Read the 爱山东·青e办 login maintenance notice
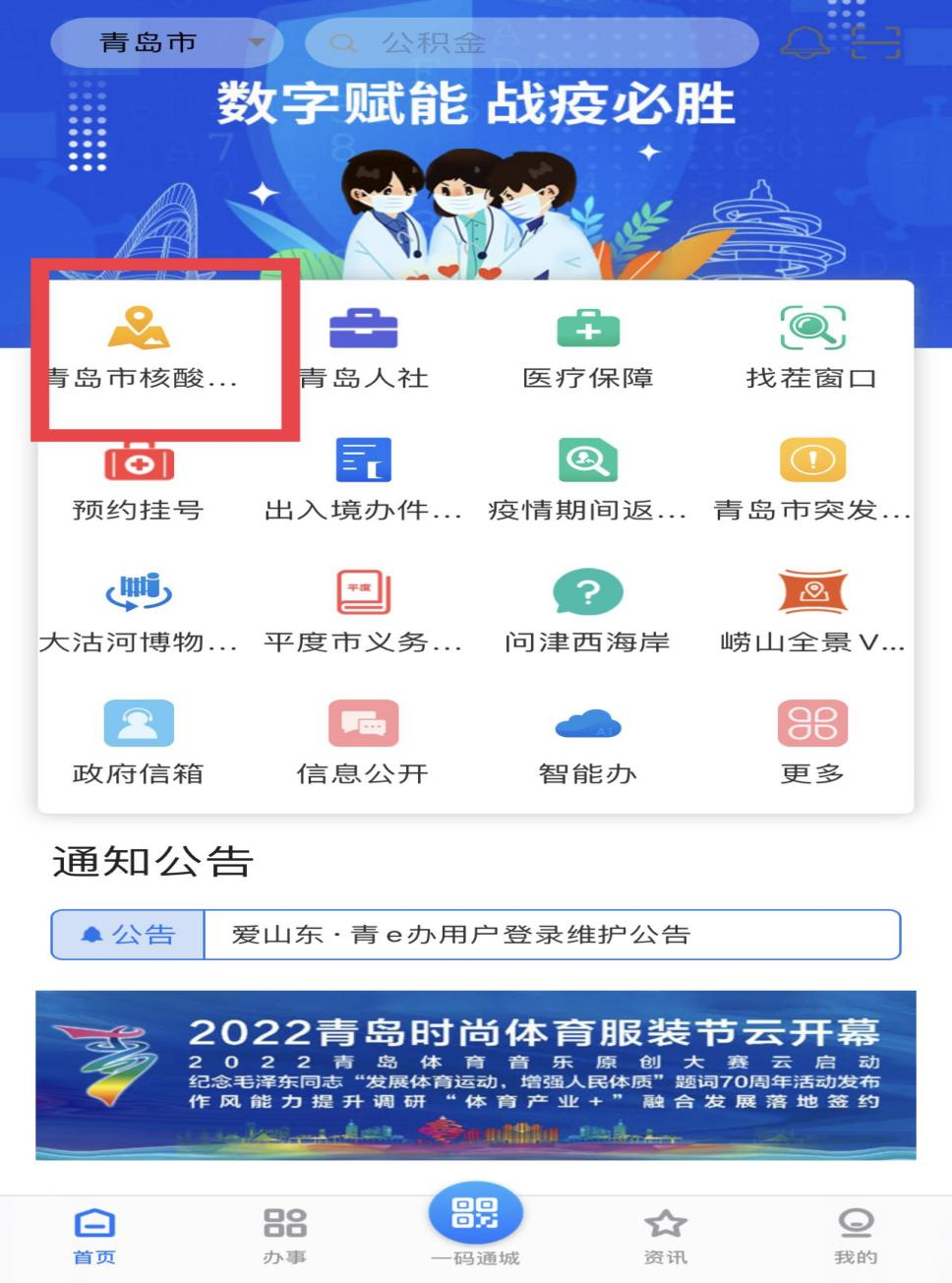Viewport: 952px width, 1283px height. click(551, 934)
